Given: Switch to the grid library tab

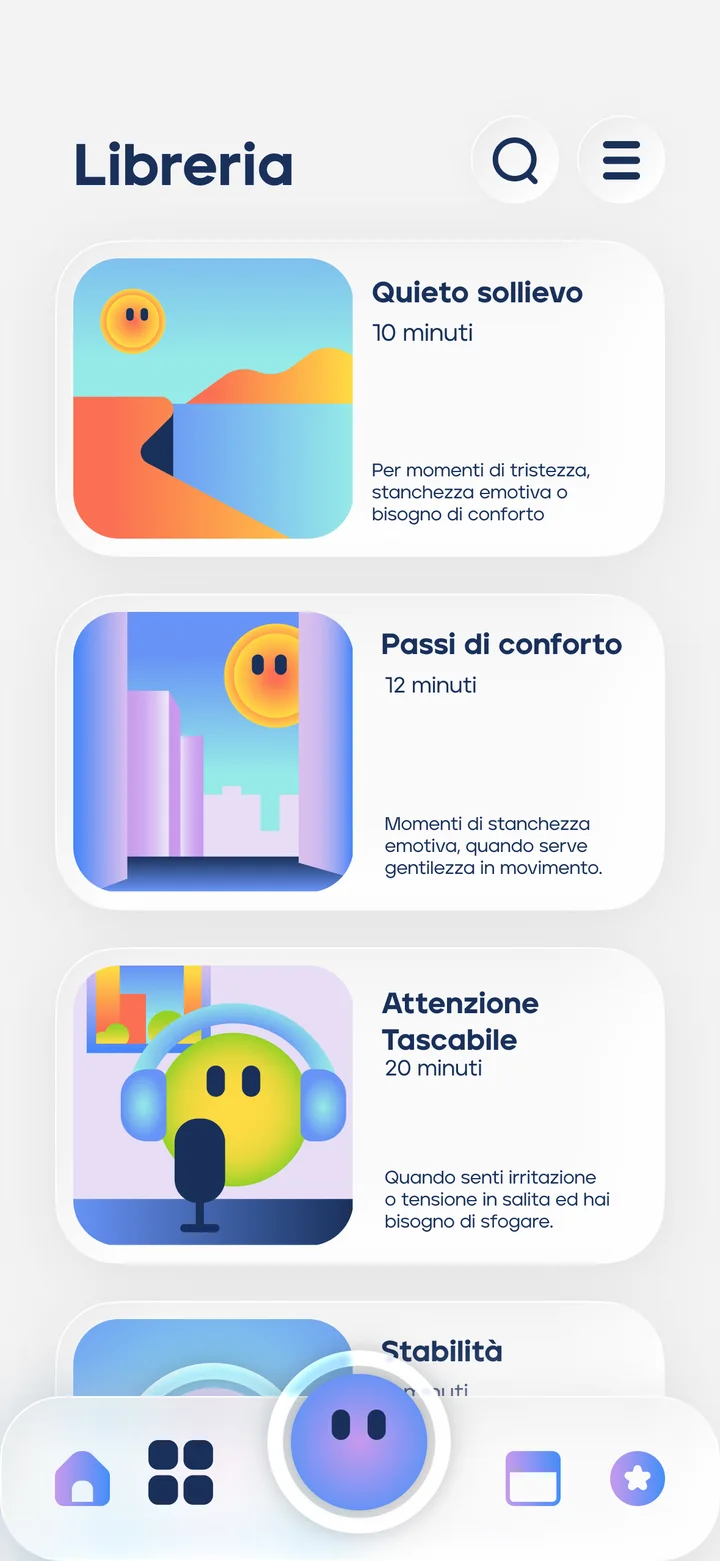Looking at the screenshot, I should (x=181, y=1472).
